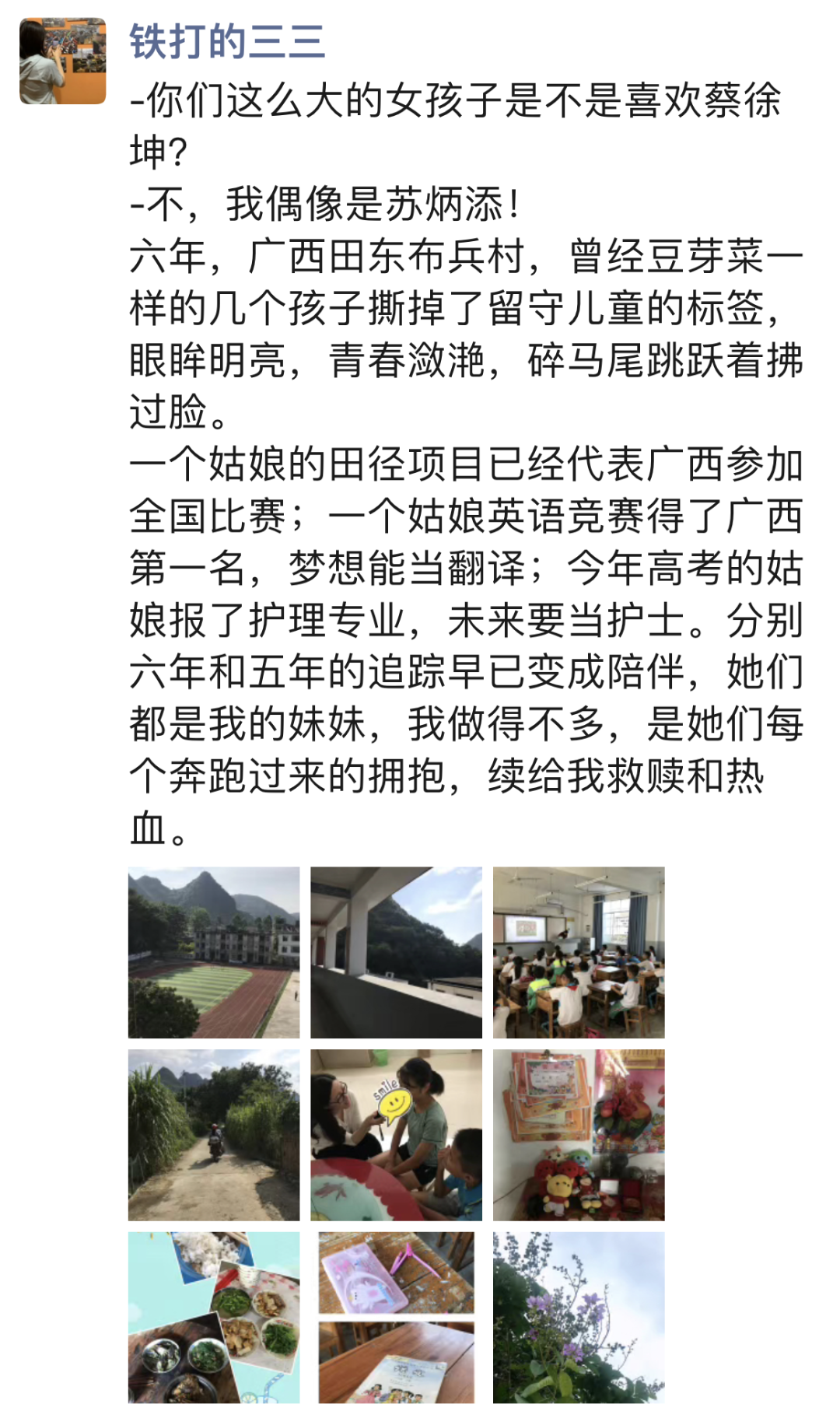Image resolution: width=840 pixels, height=1418 pixels.
Task: View the balcony and mountain photo
Action: [x=396, y=952]
